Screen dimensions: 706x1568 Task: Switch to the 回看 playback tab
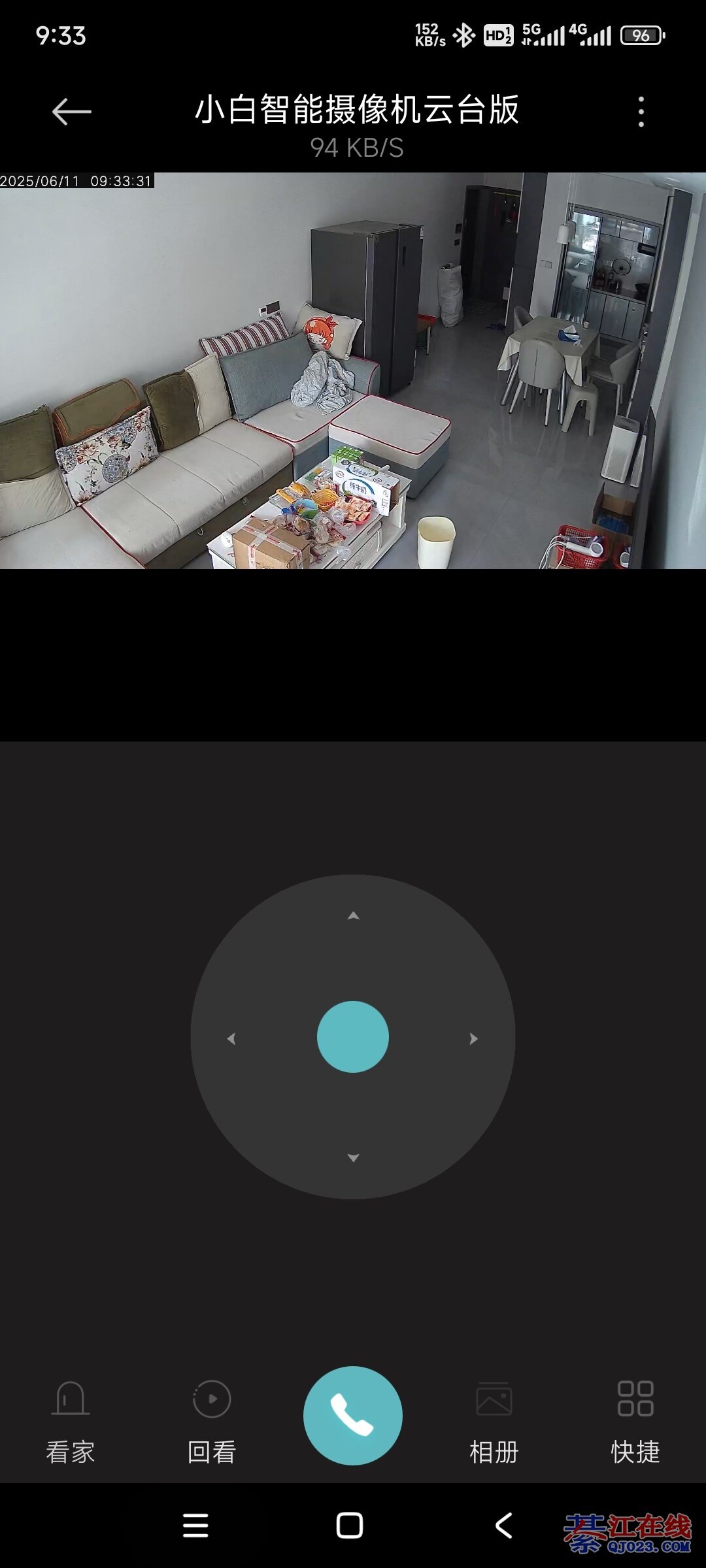pos(212,1415)
